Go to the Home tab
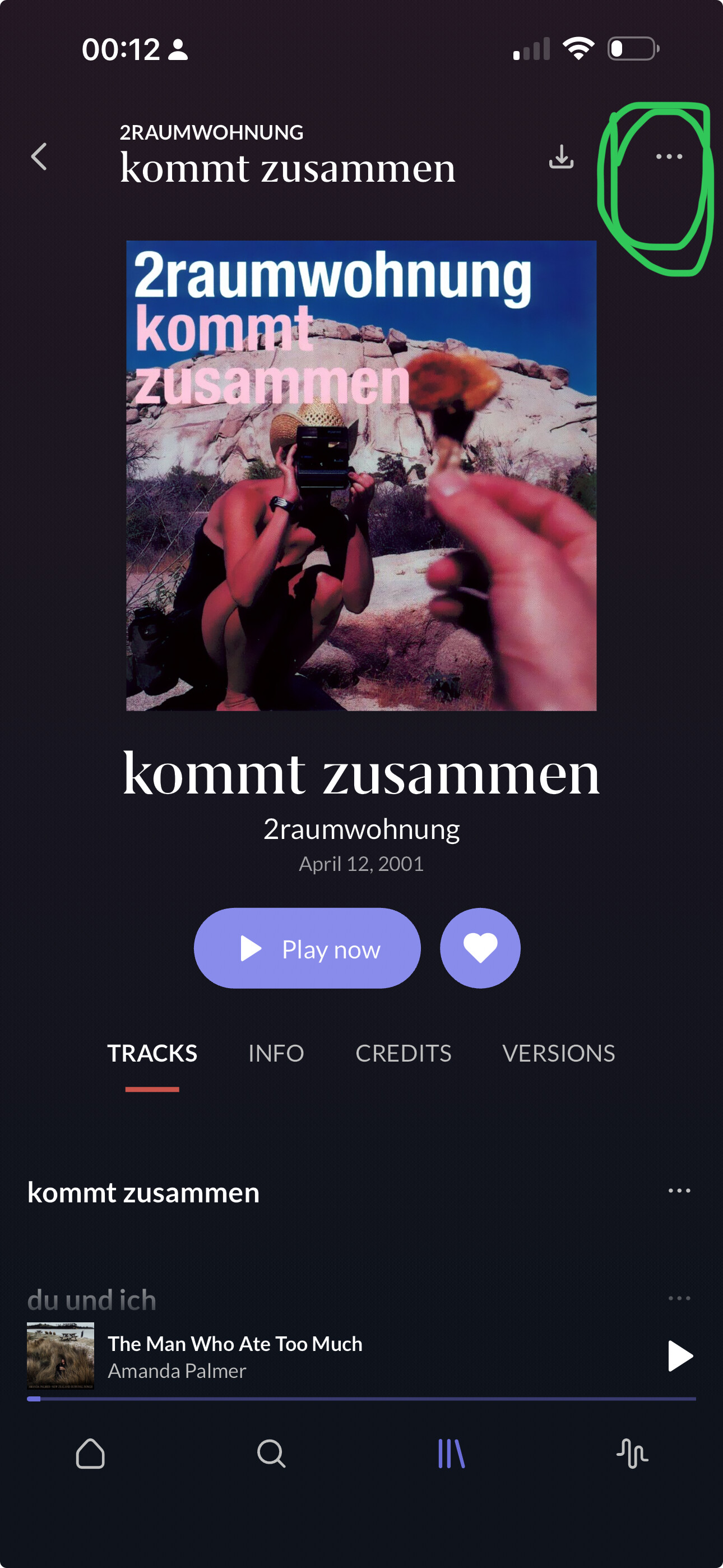 pyautogui.click(x=90, y=1454)
